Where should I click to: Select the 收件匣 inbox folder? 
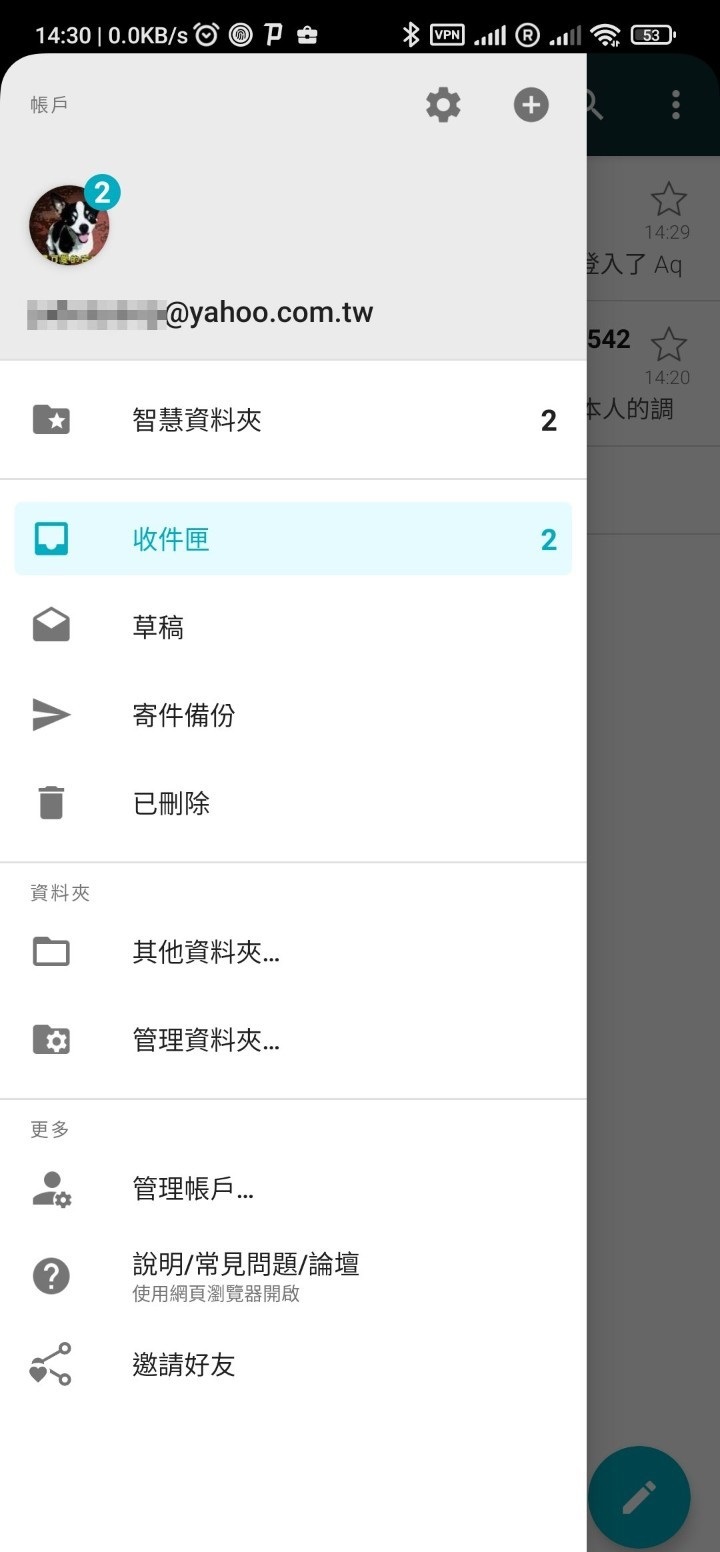point(293,539)
